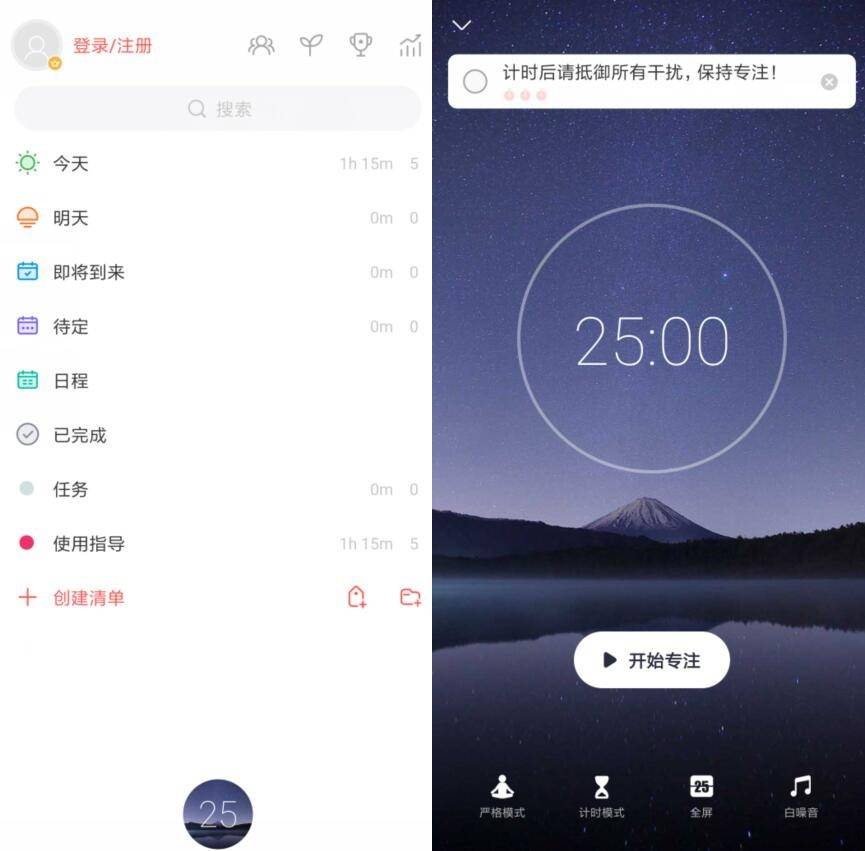Collapse the timer with the down chevron
This screenshot has width=865, height=851.
[x=462, y=25]
